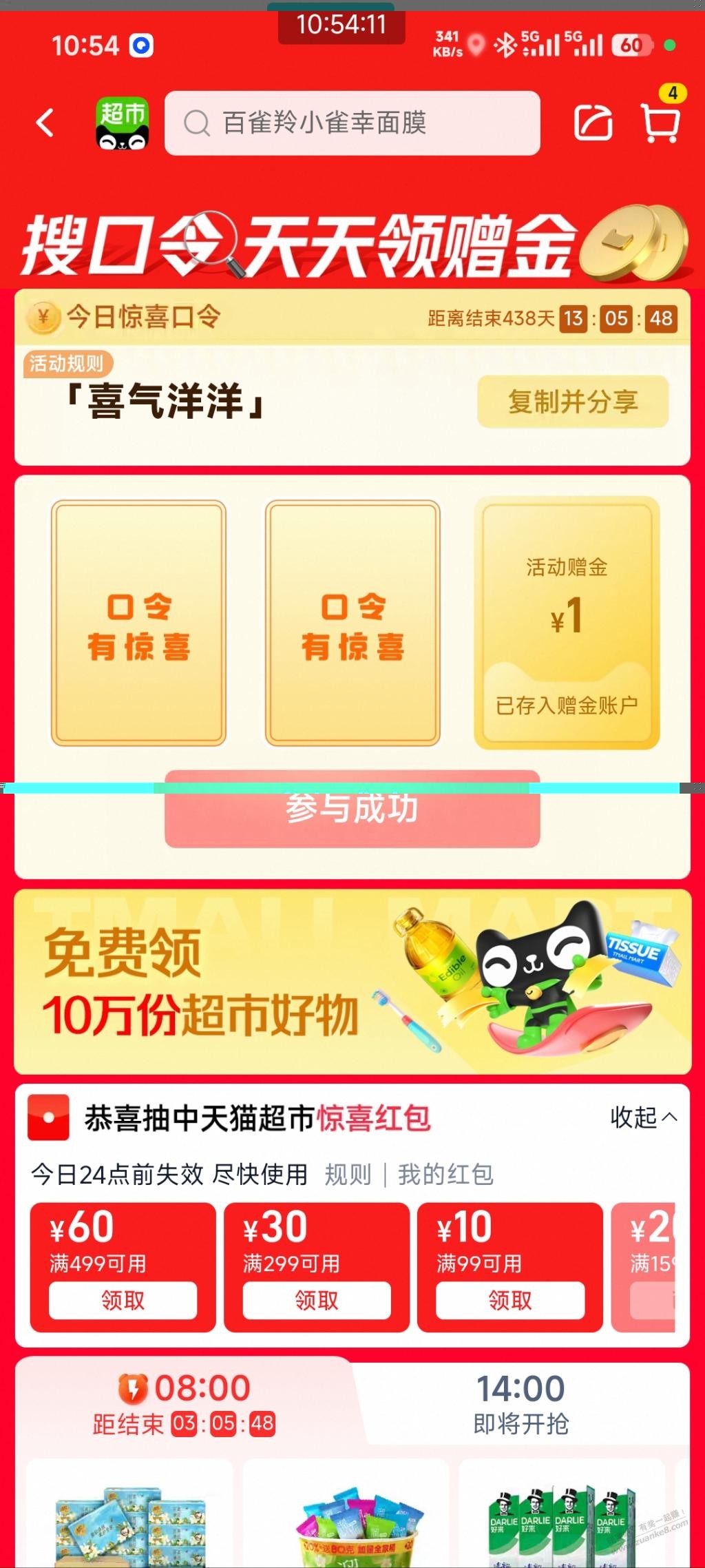Tap the 参与成功 button
705x1568 pixels.
[x=352, y=809]
